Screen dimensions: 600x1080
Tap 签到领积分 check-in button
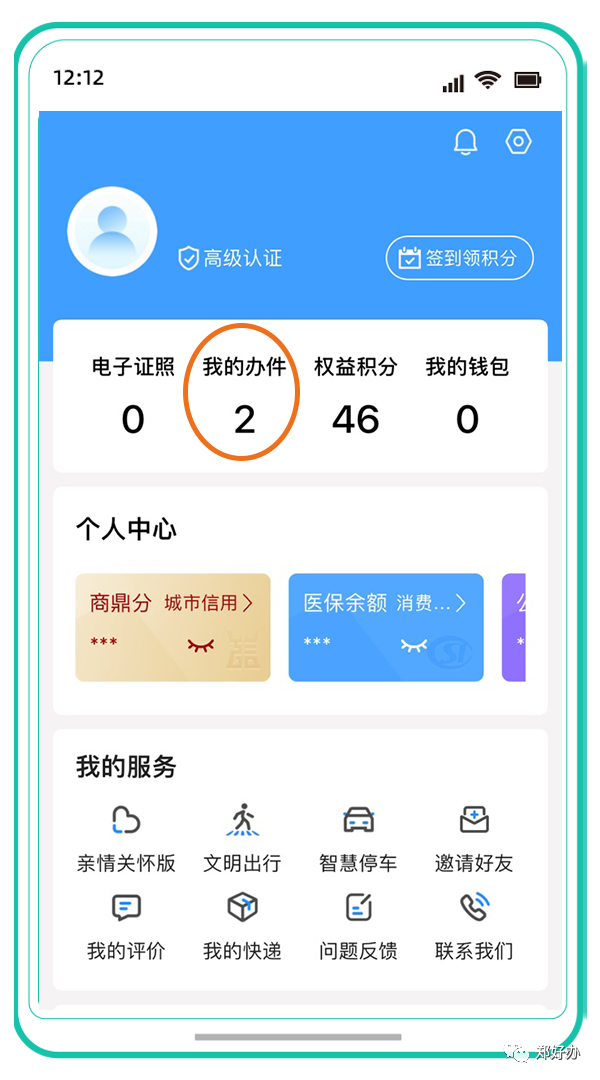tap(459, 258)
